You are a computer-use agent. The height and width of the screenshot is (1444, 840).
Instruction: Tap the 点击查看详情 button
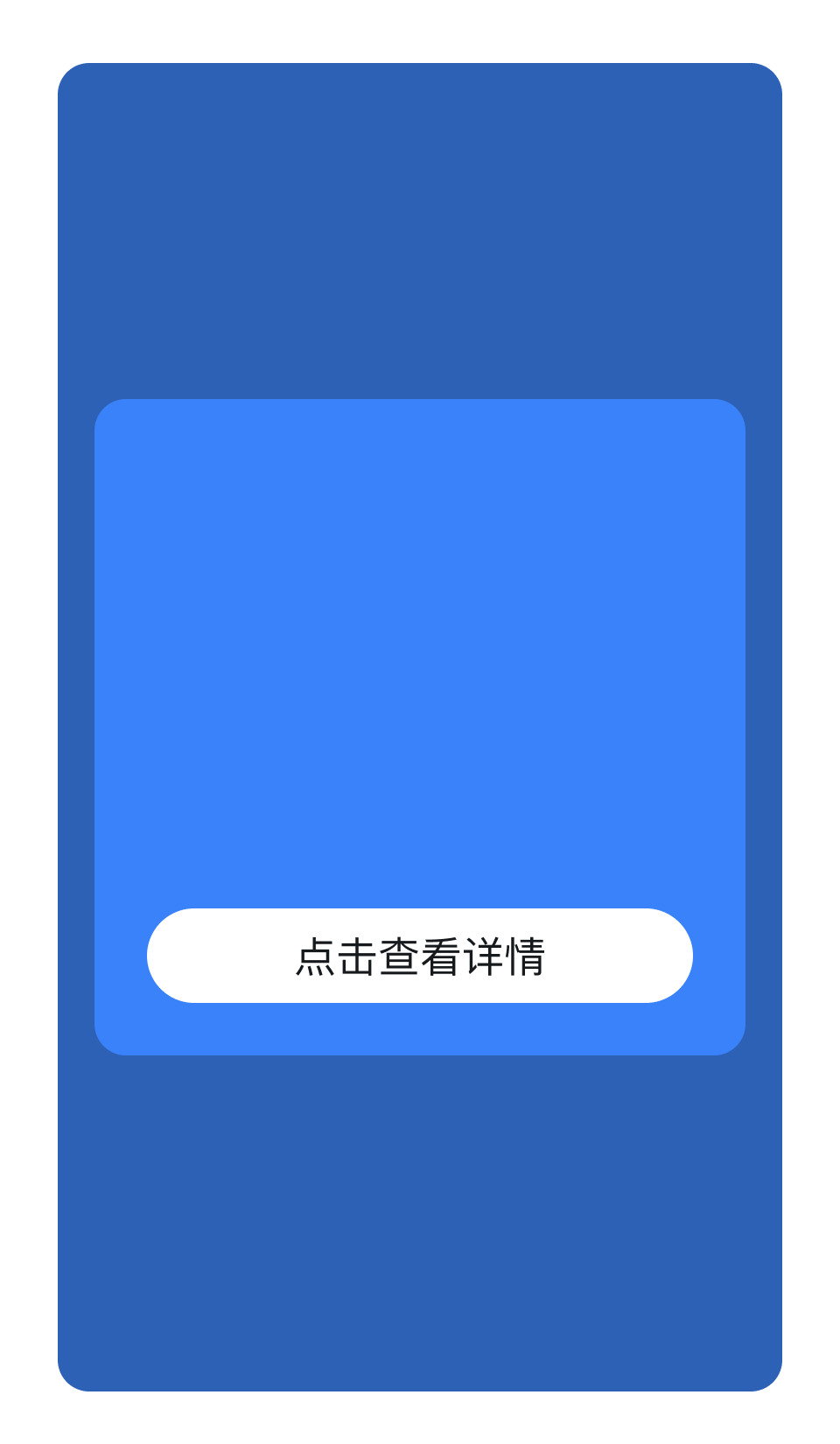[x=420, y=956]
